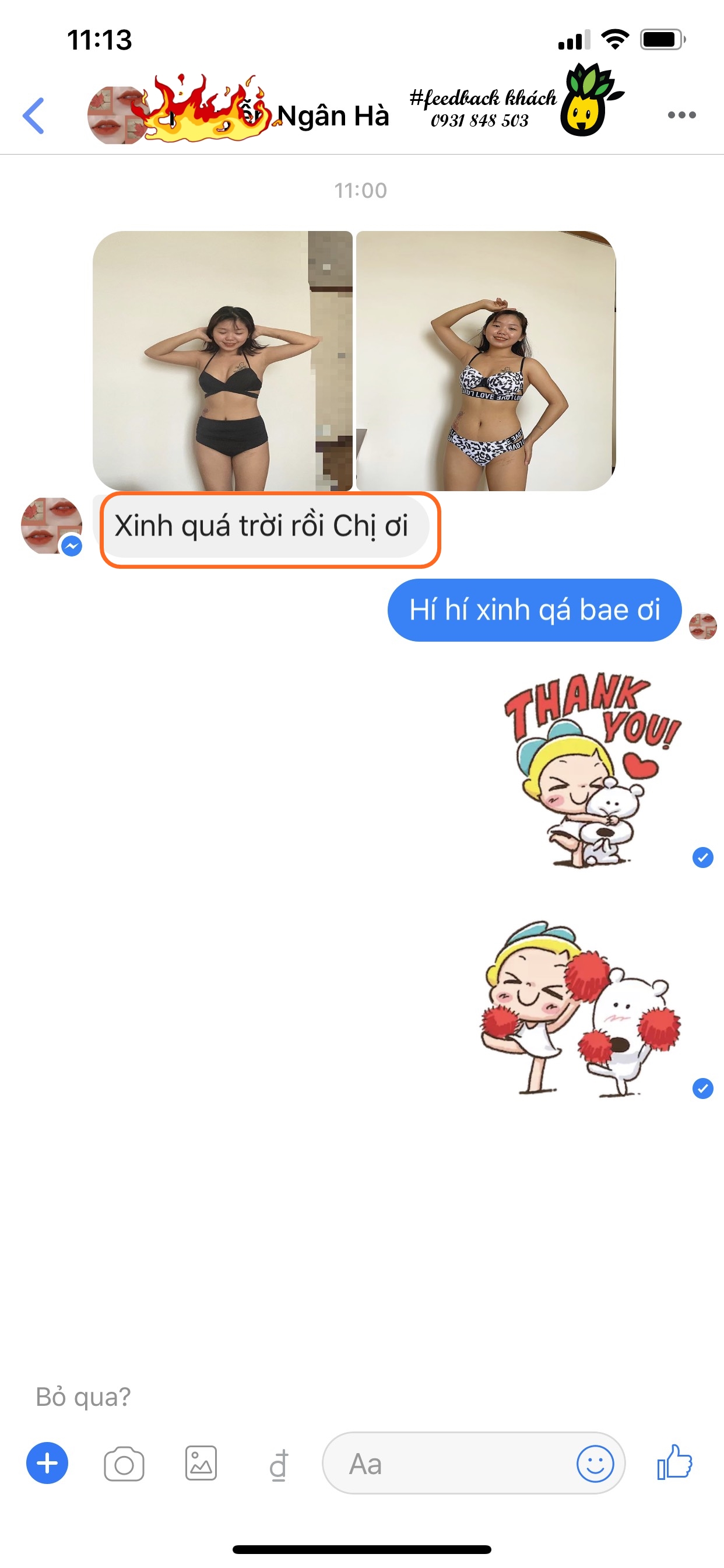Open the leopard print bikini photo

point(486,361)
